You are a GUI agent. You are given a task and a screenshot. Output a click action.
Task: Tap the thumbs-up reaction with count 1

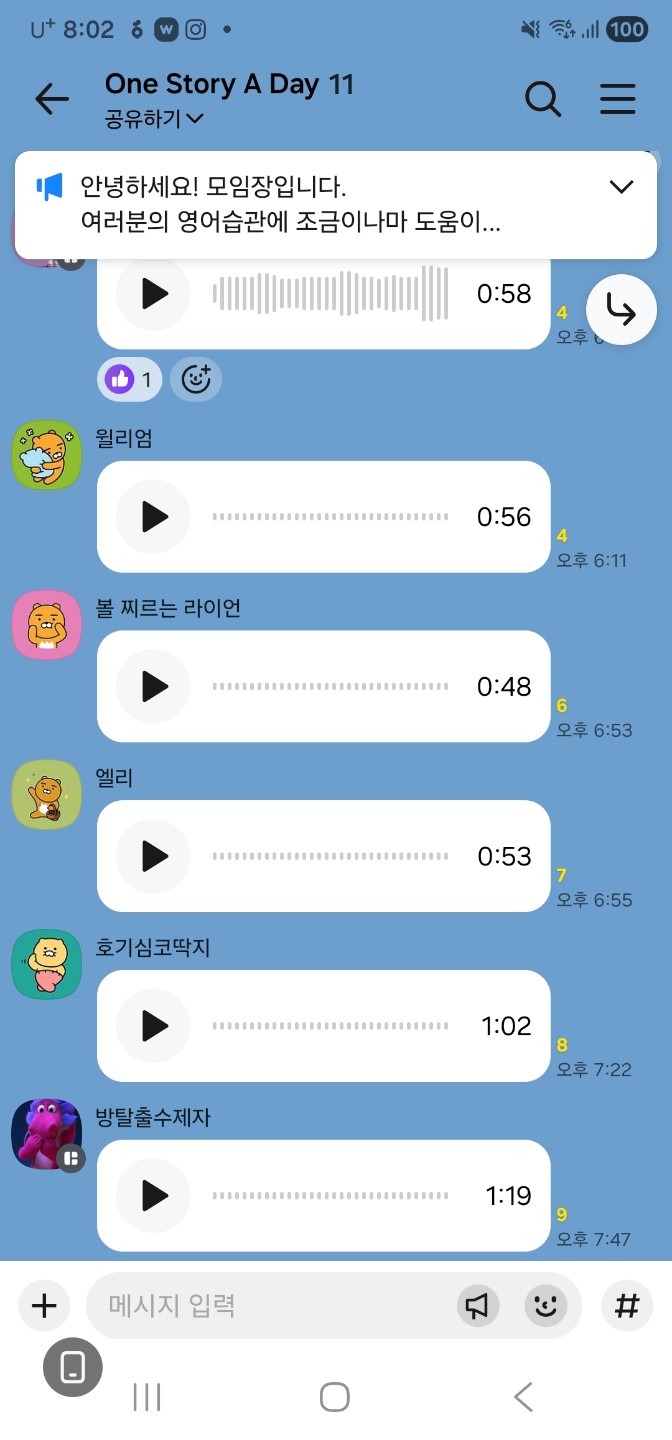[x=129, y=379]
